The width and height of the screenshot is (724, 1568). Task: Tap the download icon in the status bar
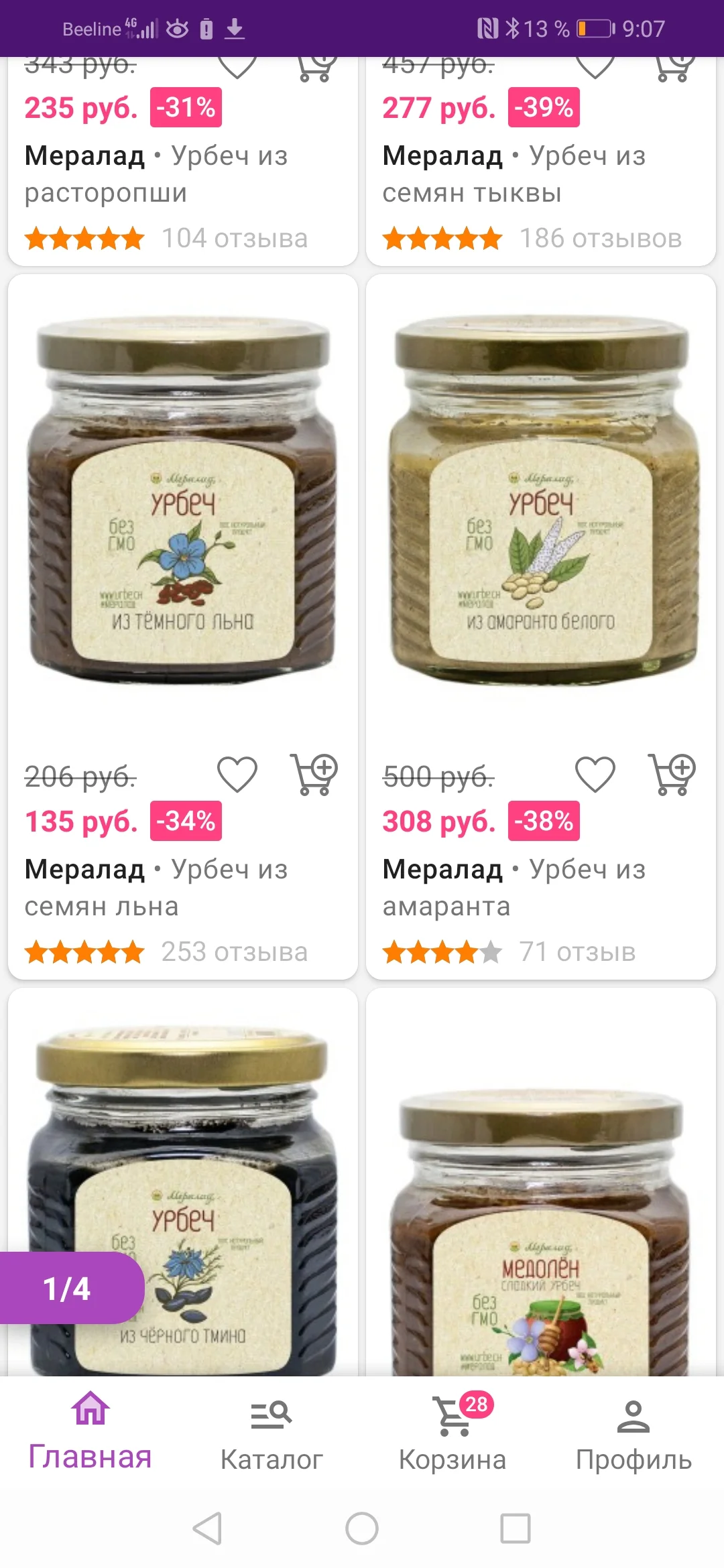click(x=236, y=29)
